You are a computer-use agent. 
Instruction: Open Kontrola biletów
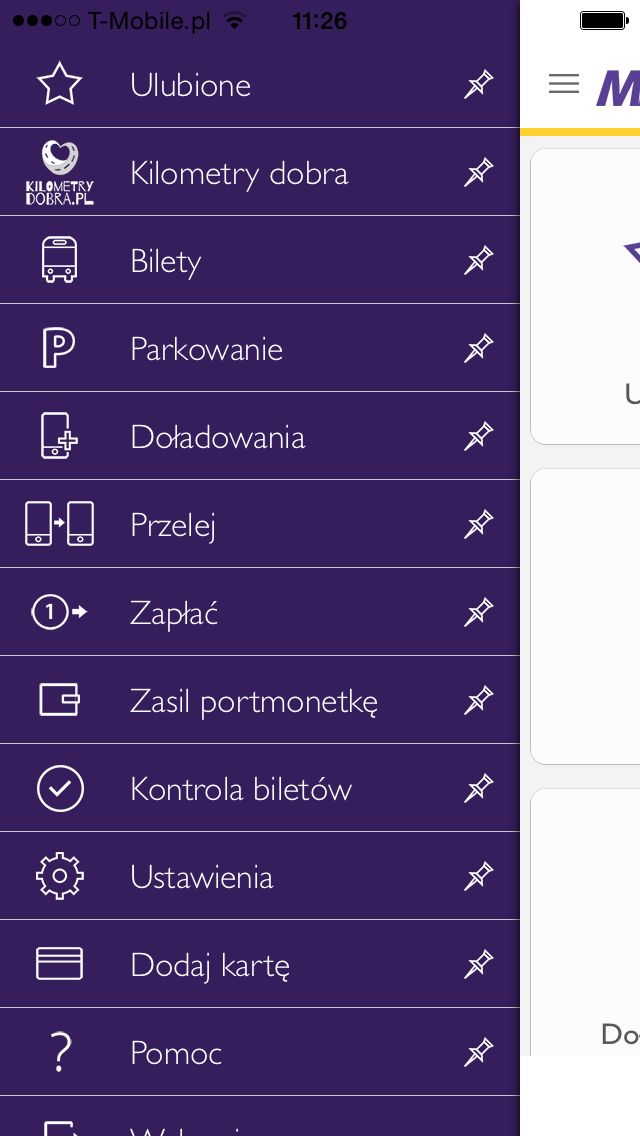[259, 788]
